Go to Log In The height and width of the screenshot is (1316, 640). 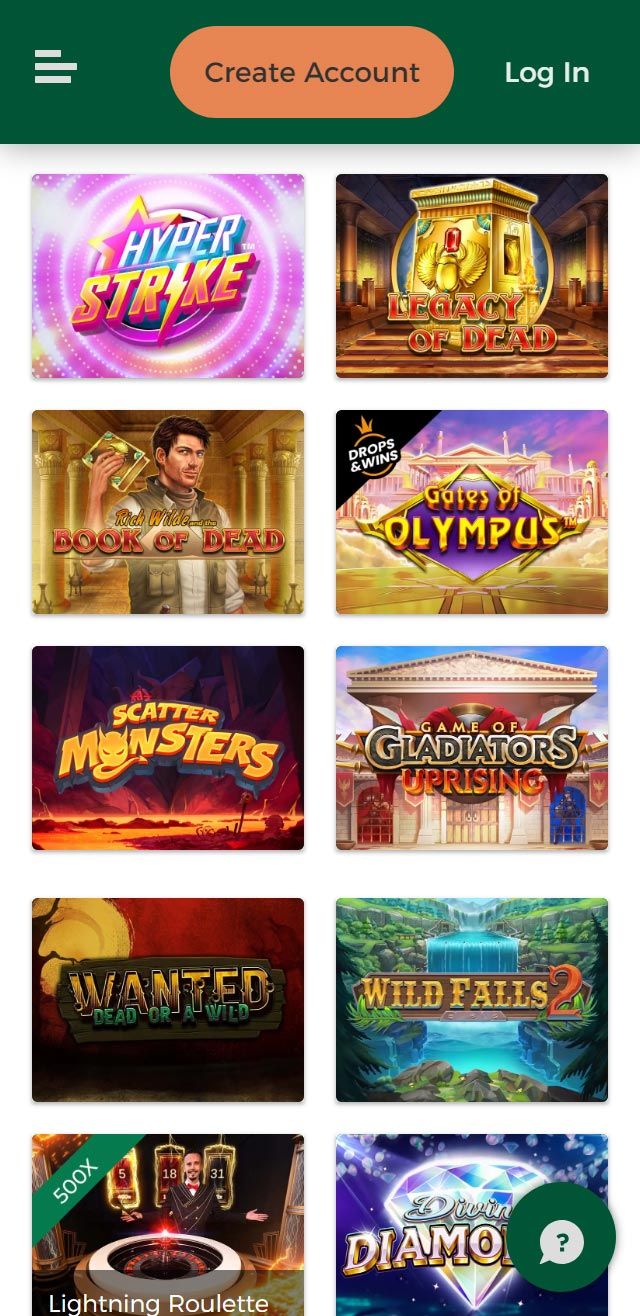point(546,72)
